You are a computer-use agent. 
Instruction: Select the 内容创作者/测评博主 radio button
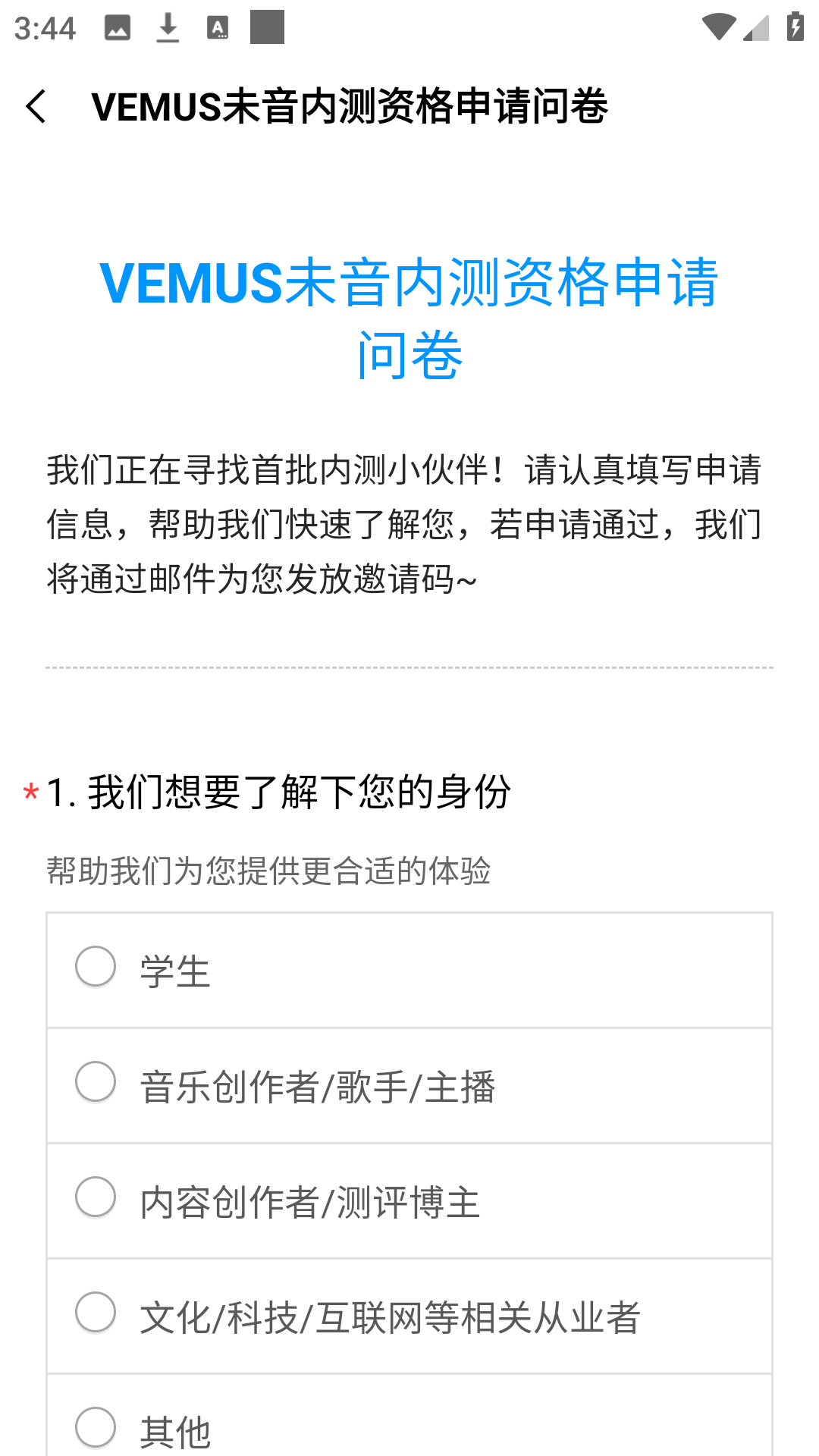click(x=95, y=1198)
